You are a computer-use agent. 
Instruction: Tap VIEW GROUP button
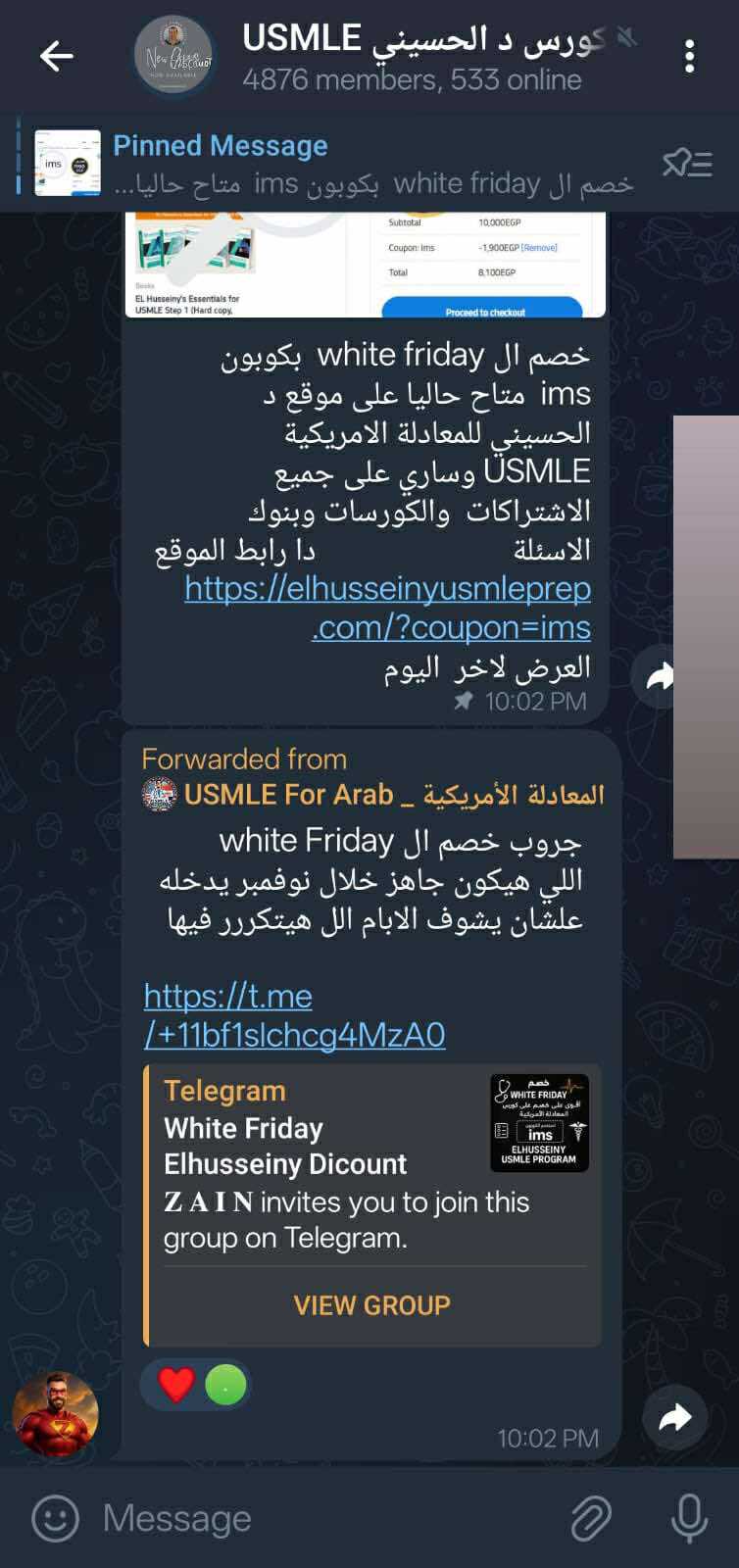click(x=371, y=1305)
